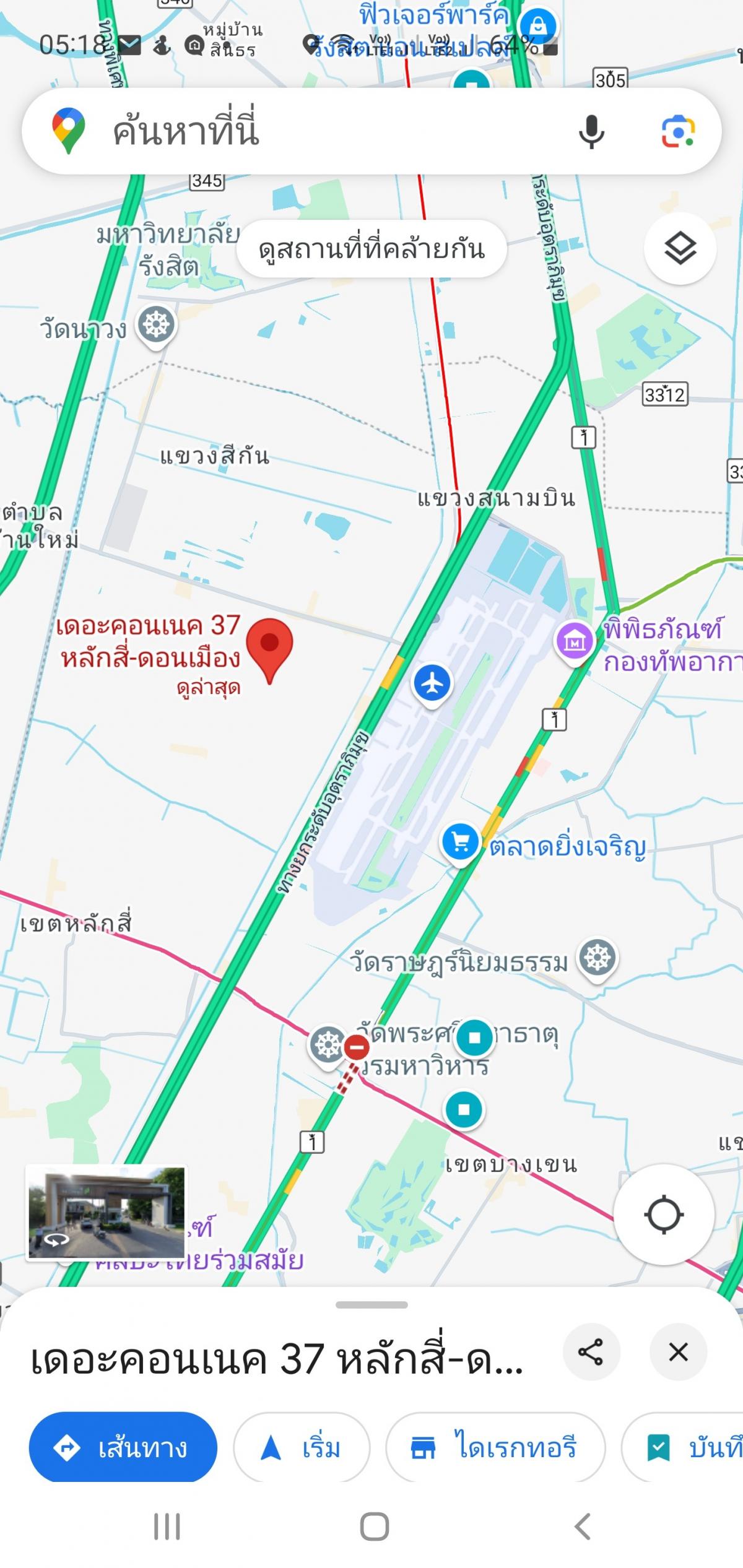
Task: Start voice search with the microphone
Action: [591, 131]
